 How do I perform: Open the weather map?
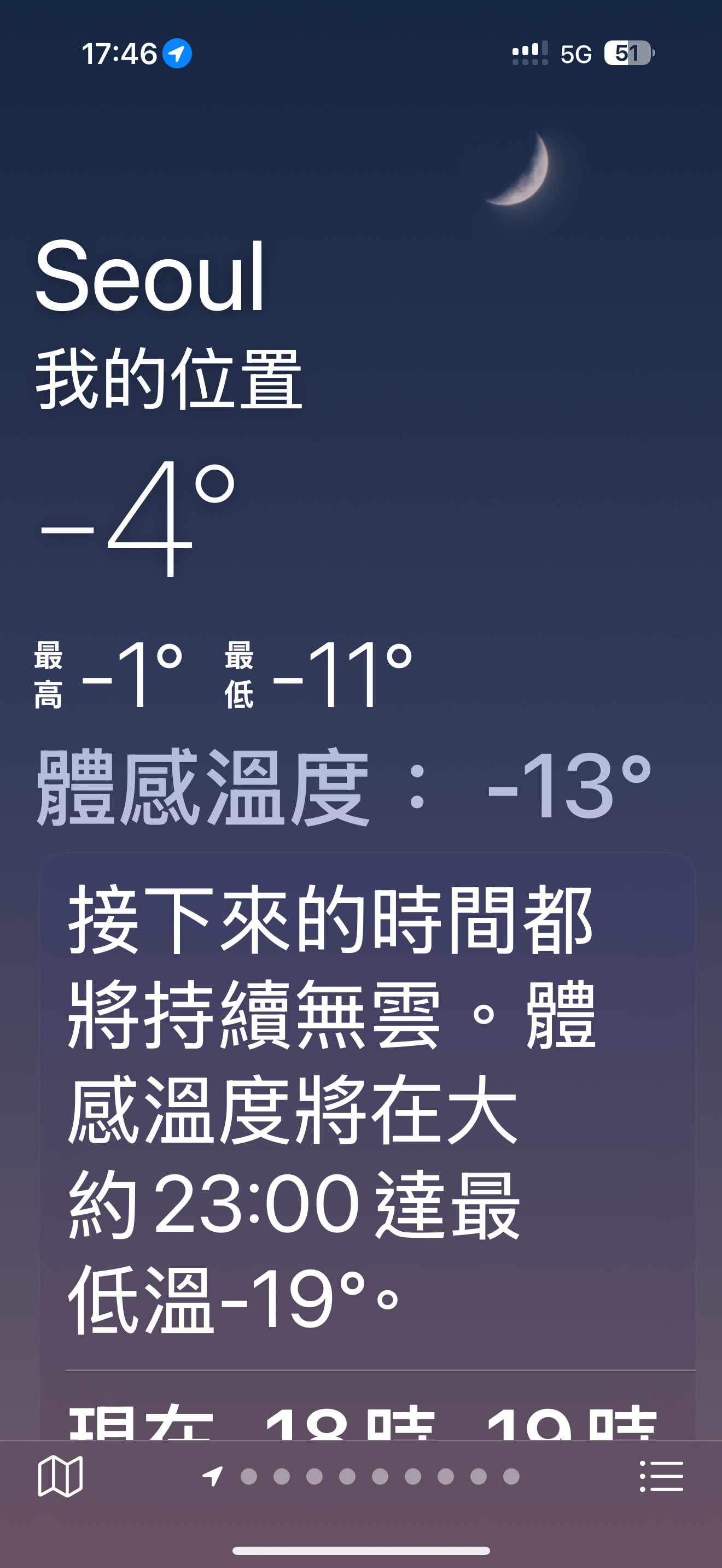(x=60, y=1476)
